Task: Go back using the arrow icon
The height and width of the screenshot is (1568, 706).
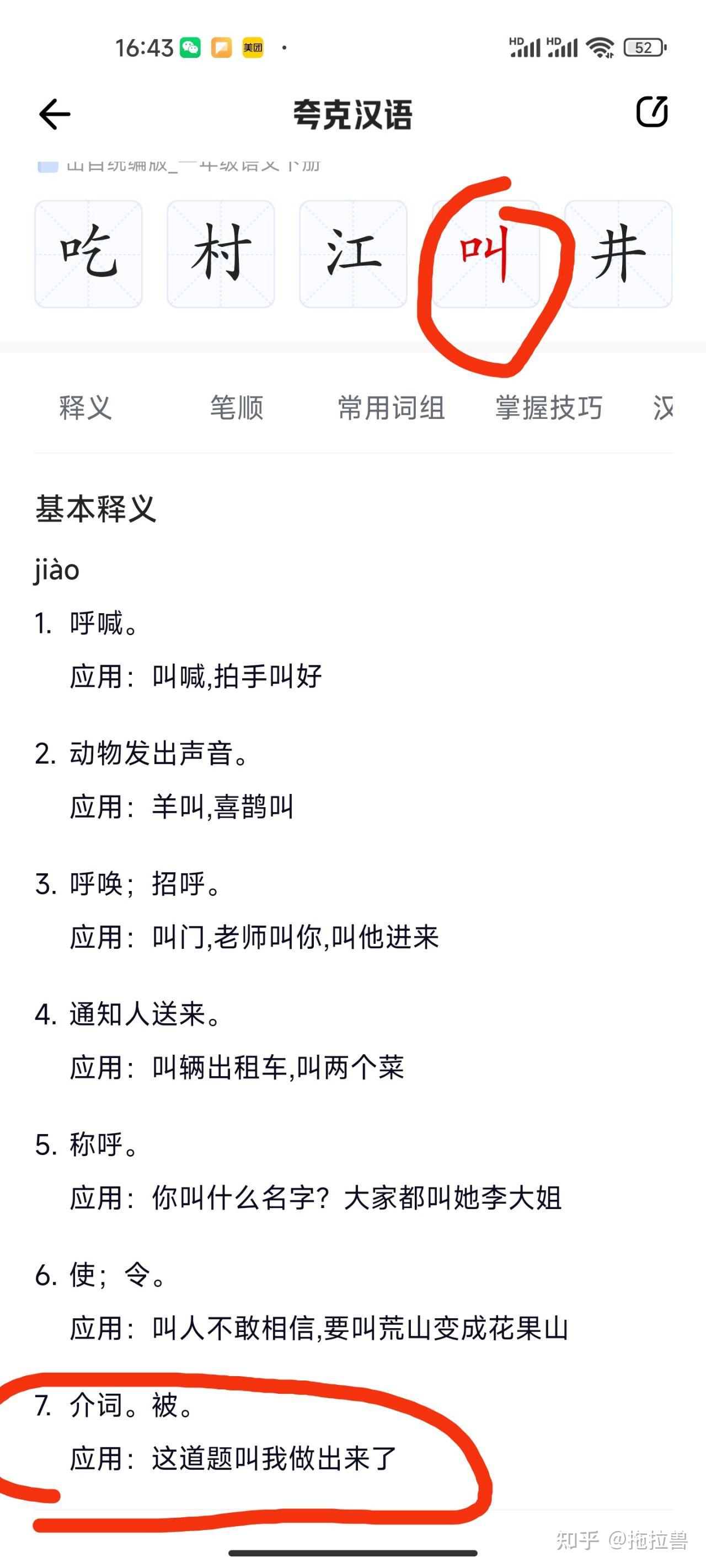Action: (x=55, y=114)
